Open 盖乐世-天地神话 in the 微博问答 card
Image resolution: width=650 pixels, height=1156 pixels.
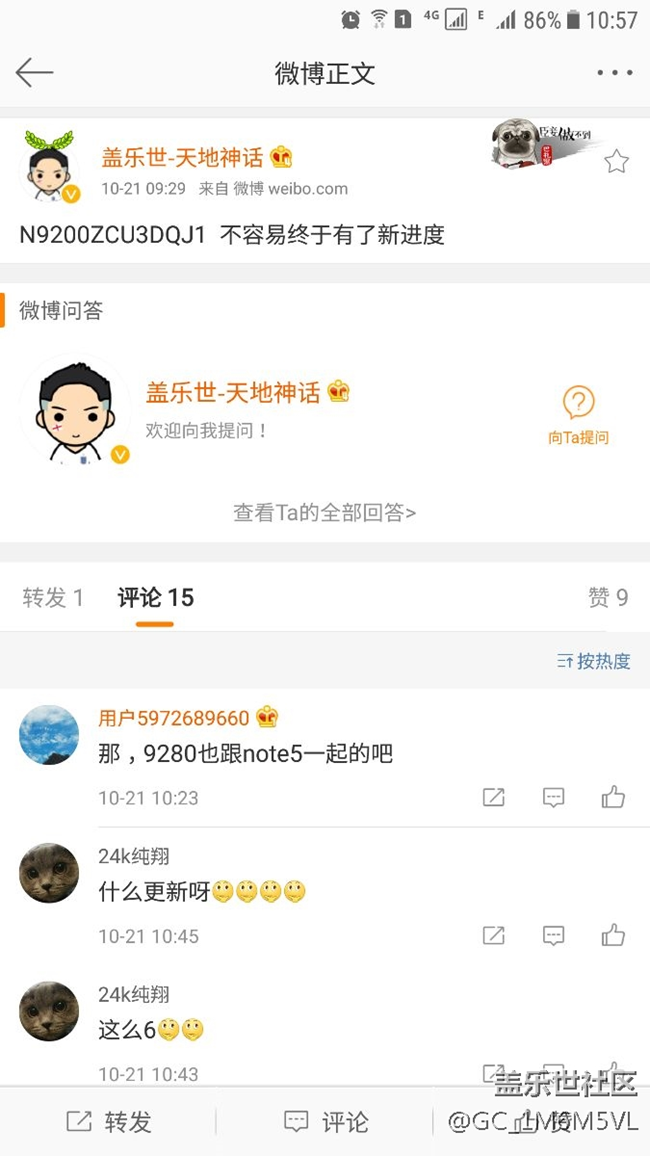[x=233, y=392]
